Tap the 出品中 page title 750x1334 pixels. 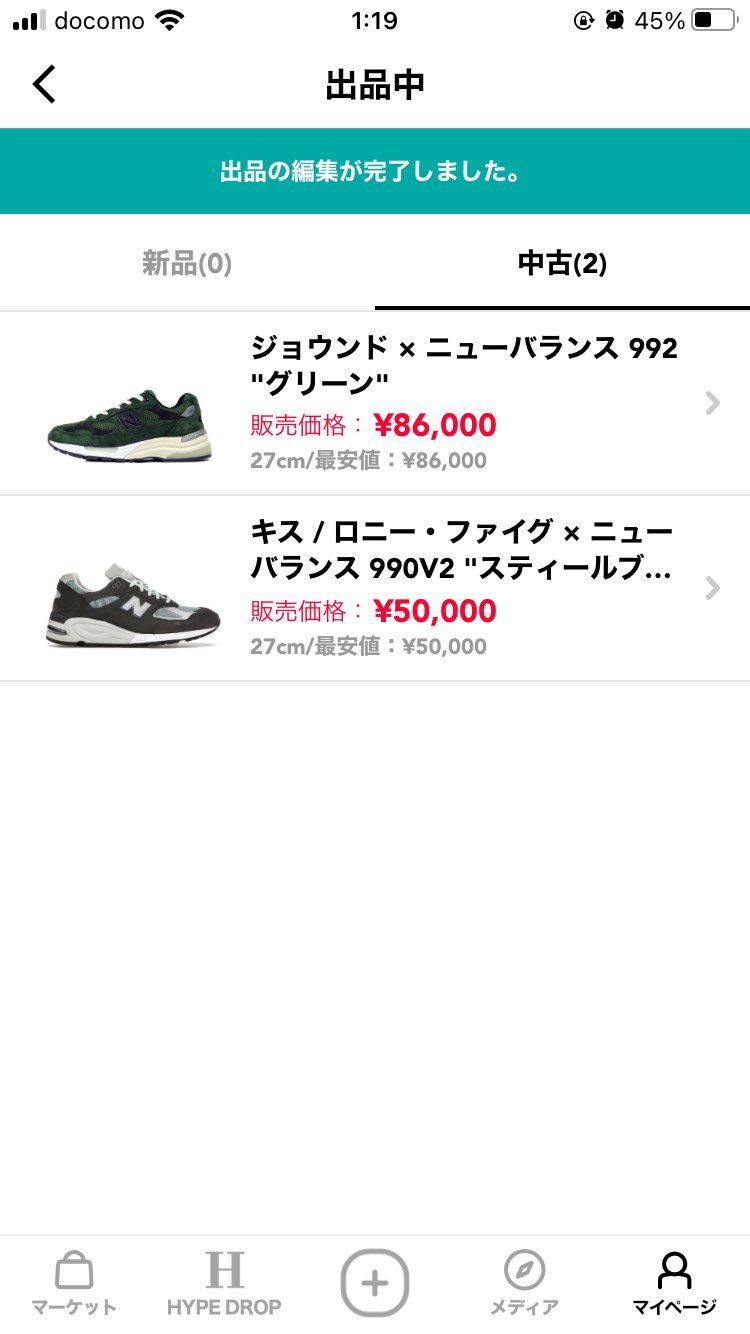pos(375,85)
